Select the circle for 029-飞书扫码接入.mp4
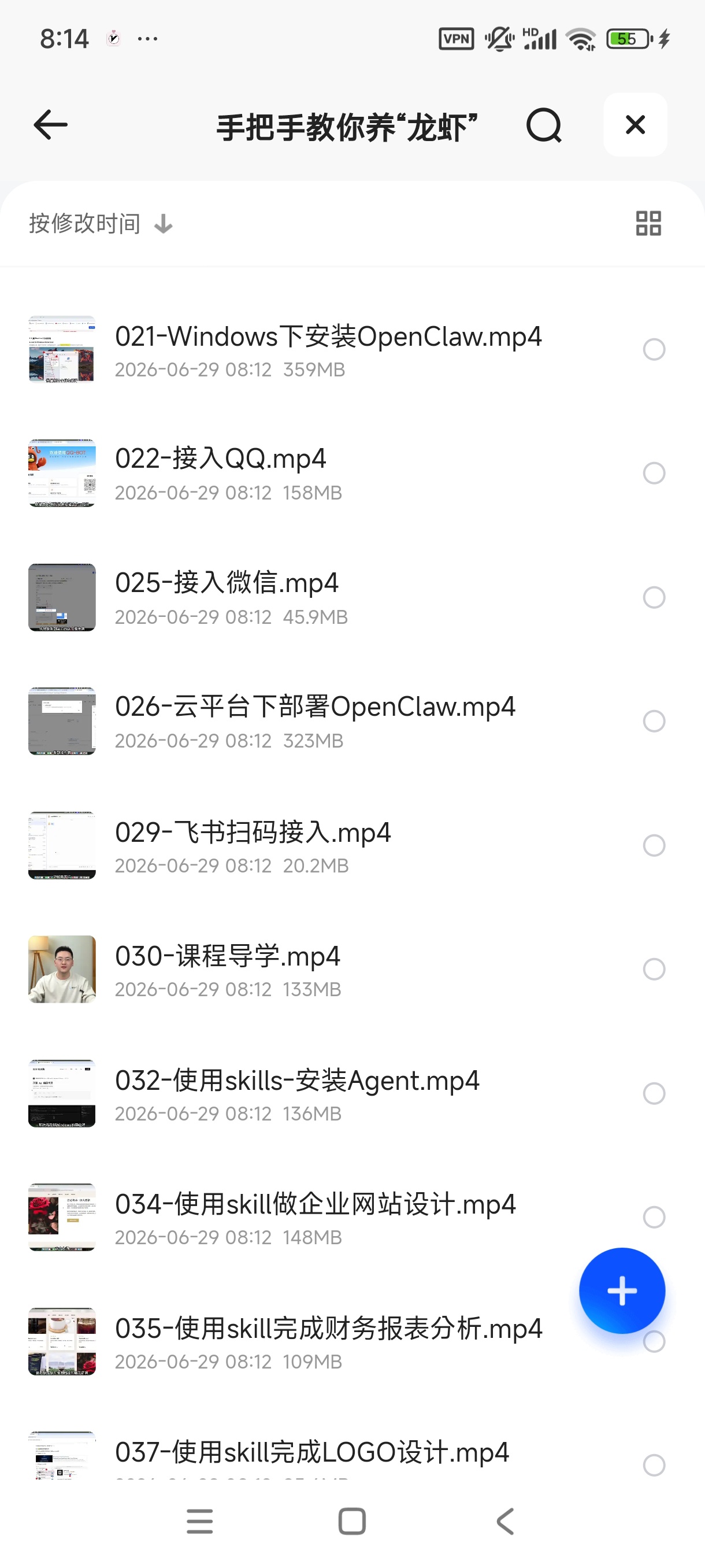Image resolution: width=705 pixels, height=1568 pixels. point(654,845)
